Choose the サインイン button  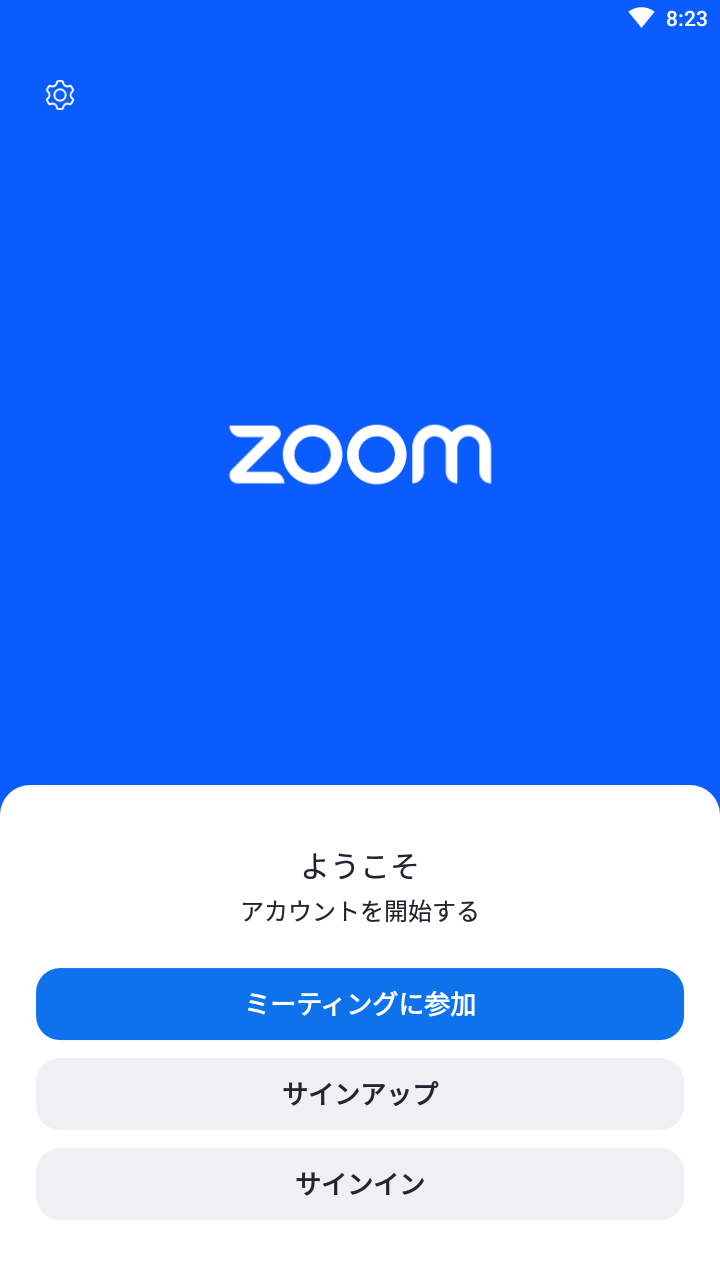click(x=360, y=1184)
